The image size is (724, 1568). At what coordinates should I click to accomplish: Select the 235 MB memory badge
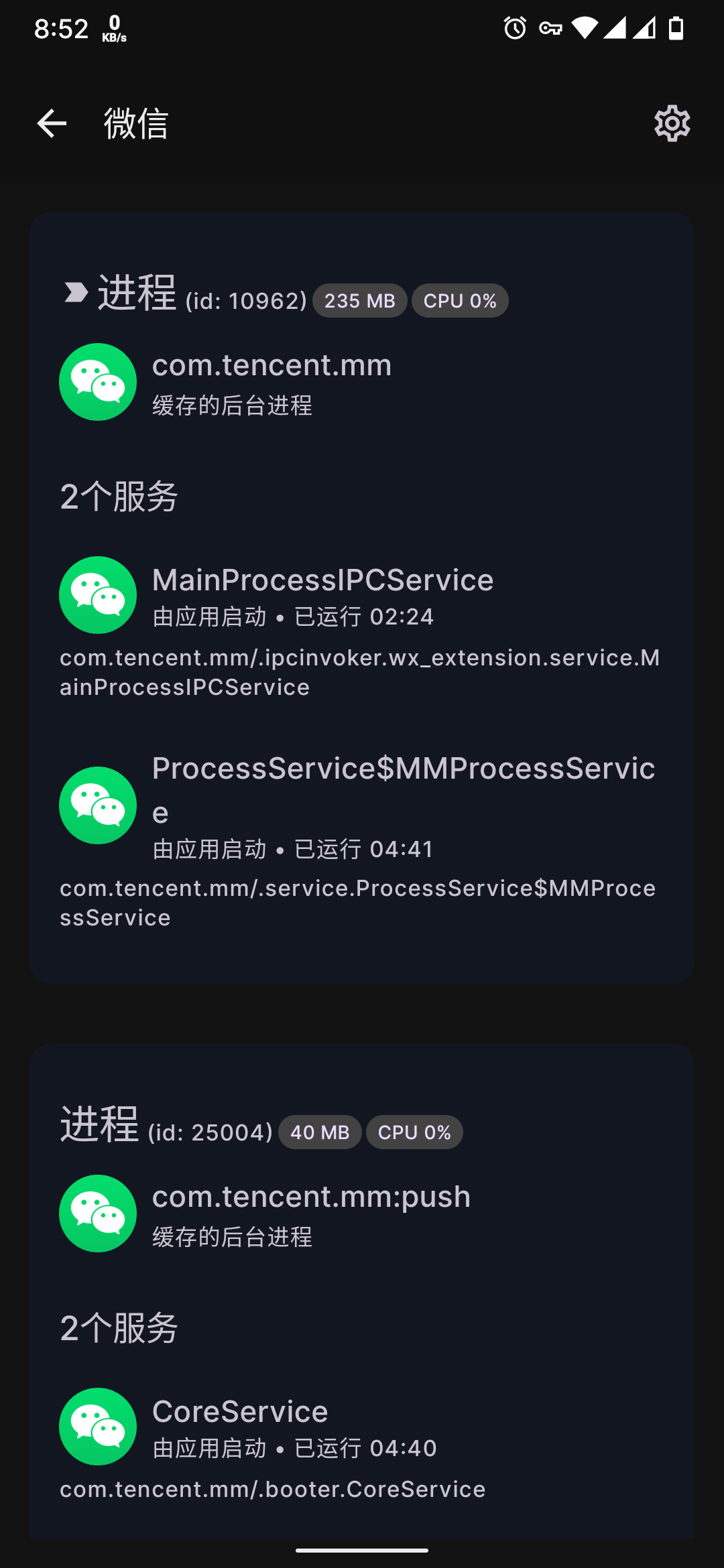point(359,300)
